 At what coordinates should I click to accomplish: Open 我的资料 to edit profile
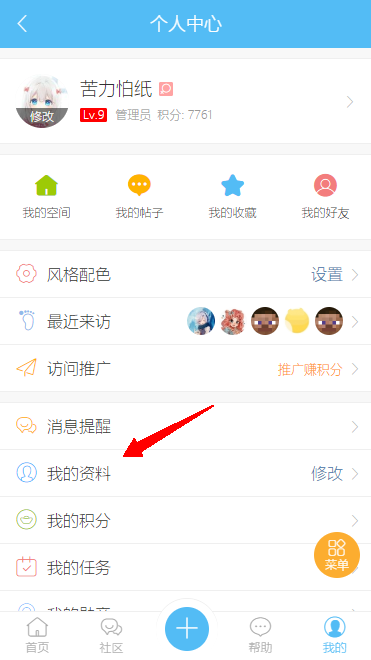click(185, 474)
